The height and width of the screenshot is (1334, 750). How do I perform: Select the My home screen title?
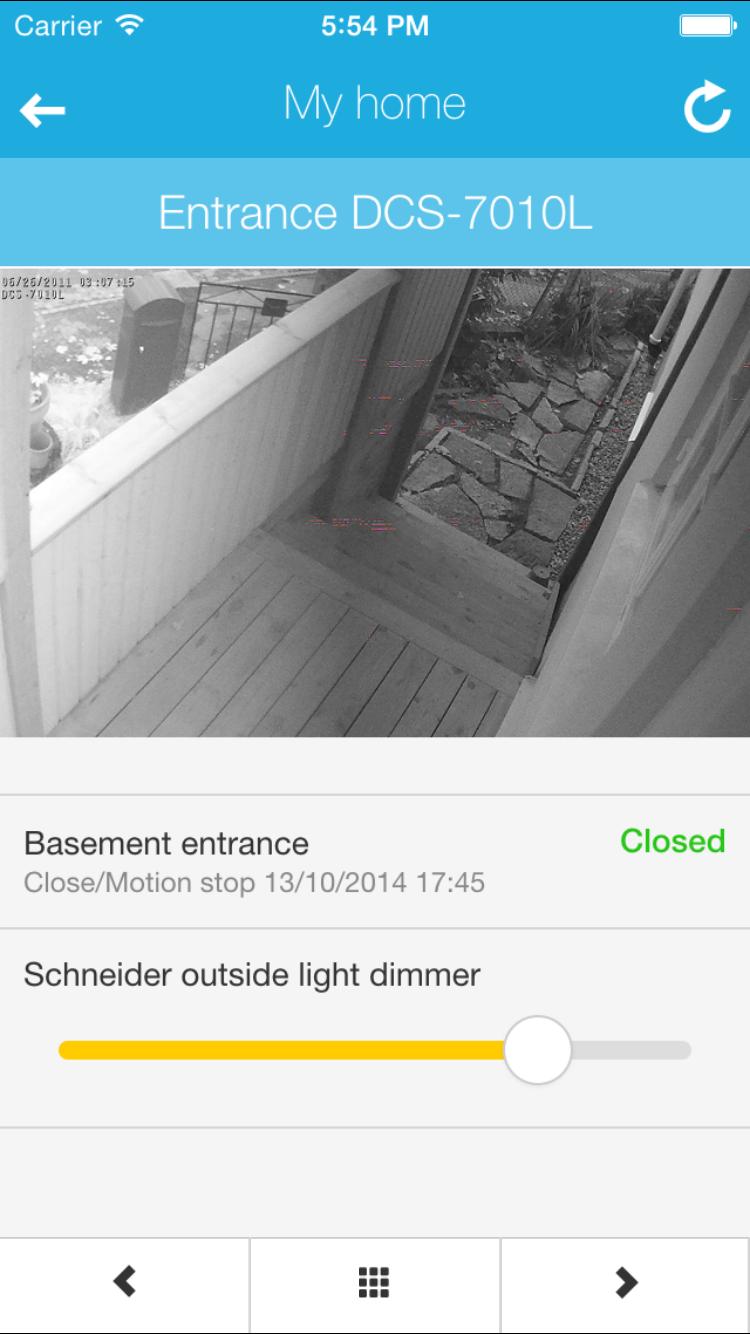(x=374, y=102)
